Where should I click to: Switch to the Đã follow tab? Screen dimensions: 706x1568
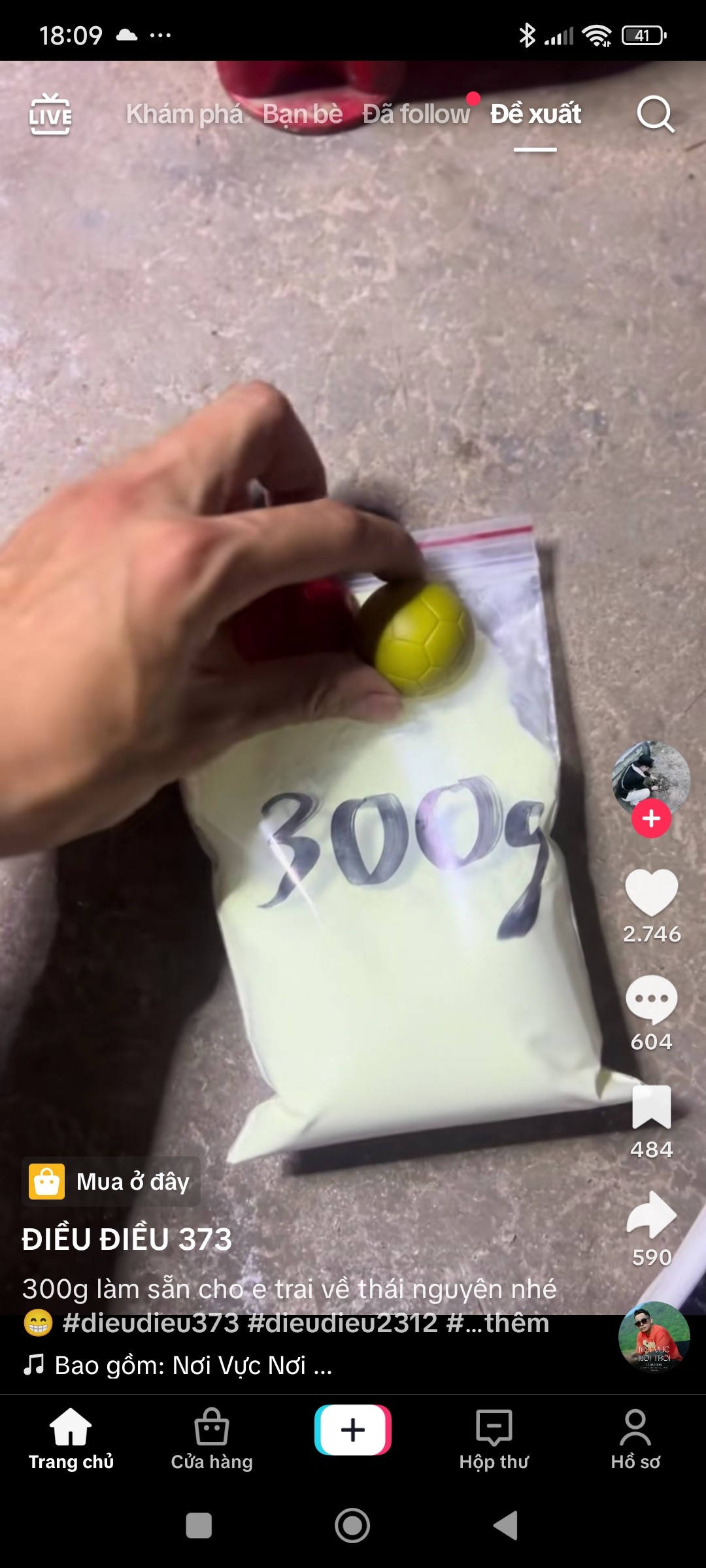point(416,114)
